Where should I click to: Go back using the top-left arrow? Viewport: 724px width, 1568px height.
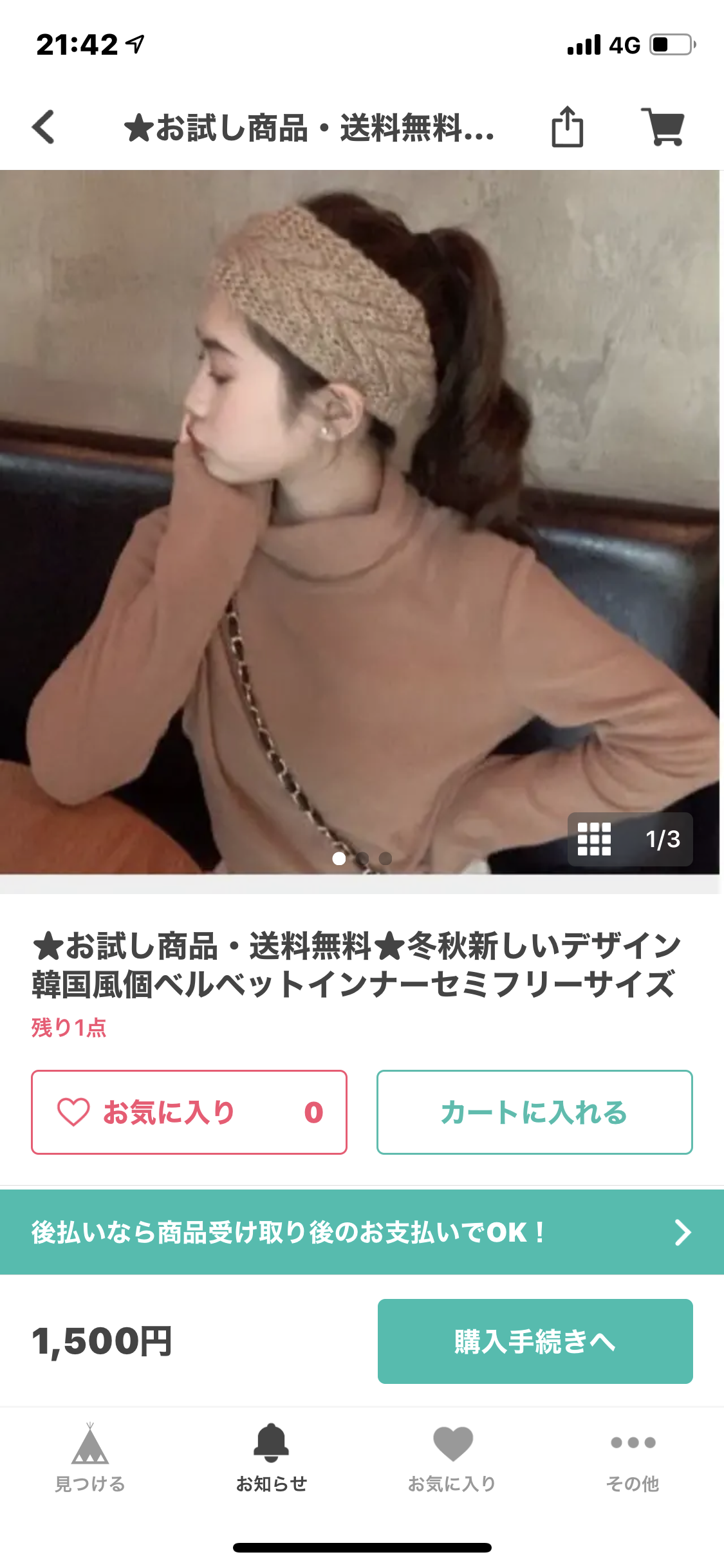(43, 127)
